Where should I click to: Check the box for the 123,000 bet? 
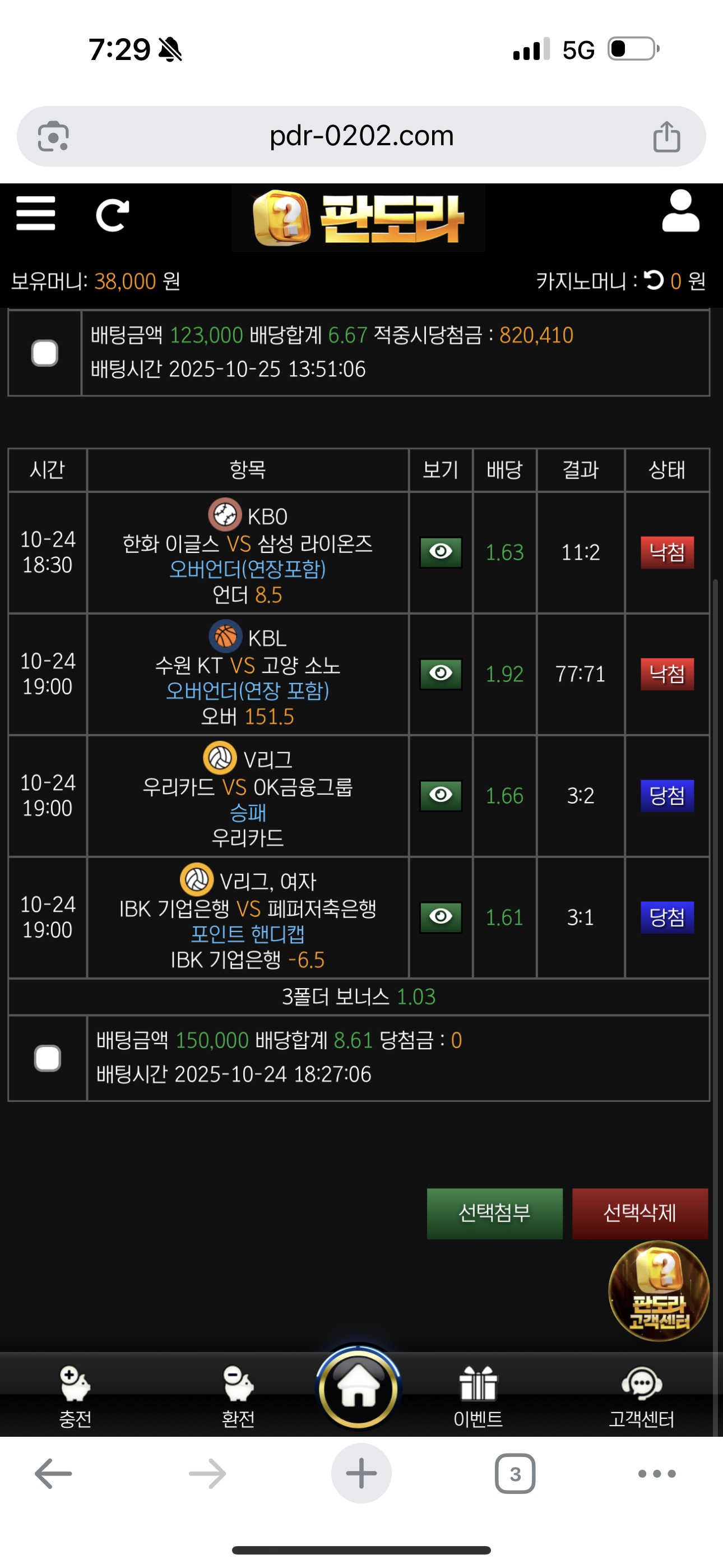point(44,353)
